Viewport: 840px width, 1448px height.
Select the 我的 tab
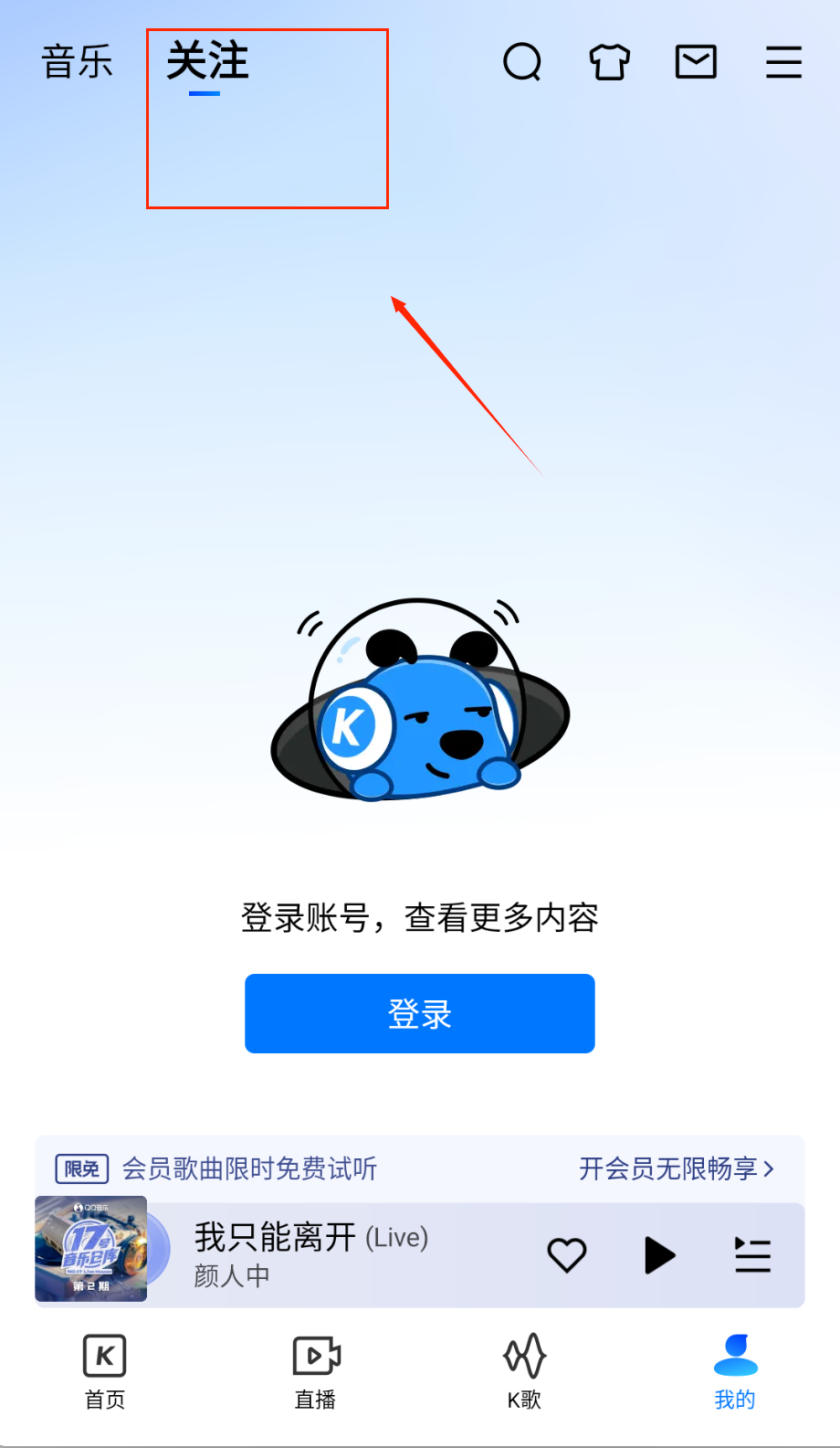[735, 1371]
